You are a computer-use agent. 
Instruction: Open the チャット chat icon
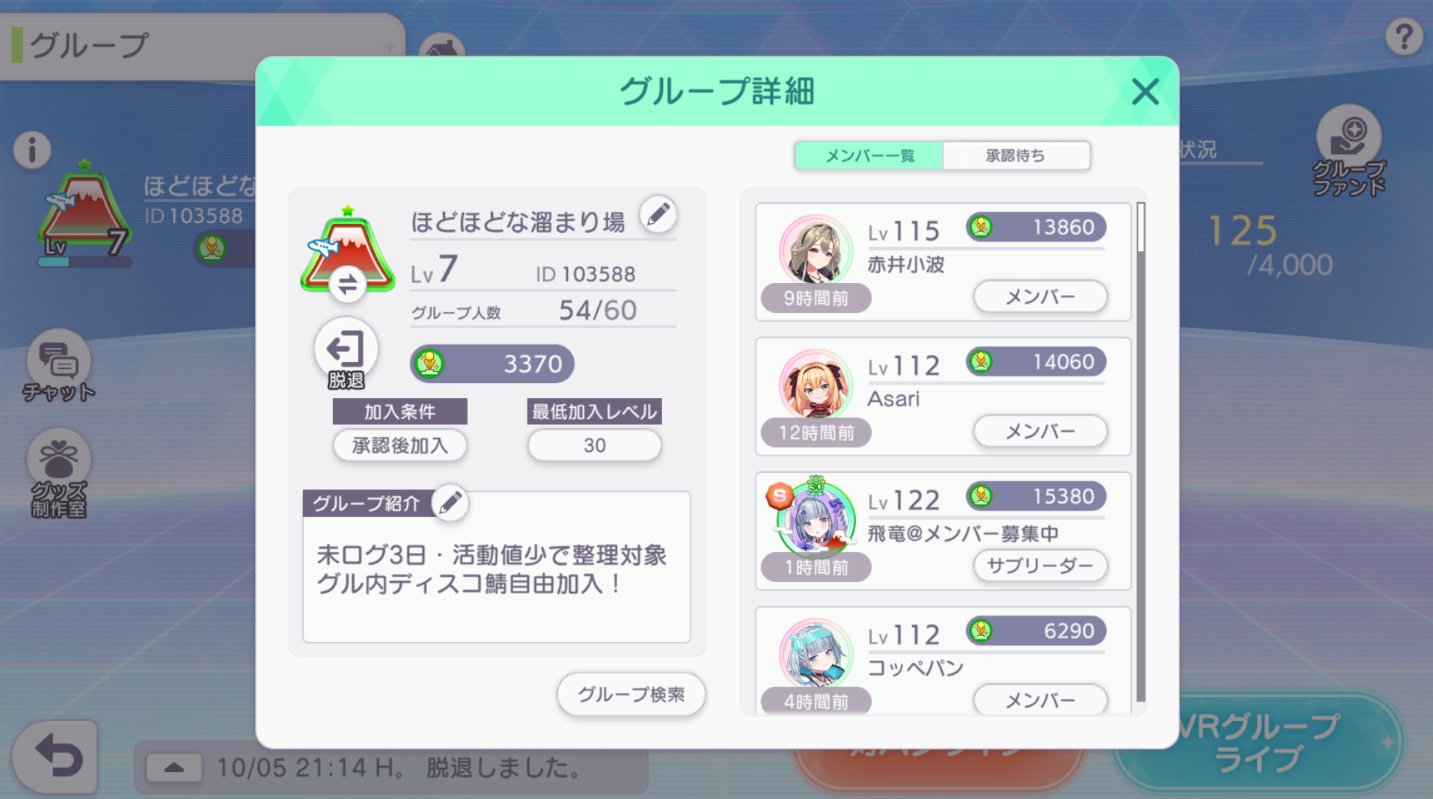pyautogui.click(x=59, y=365)
